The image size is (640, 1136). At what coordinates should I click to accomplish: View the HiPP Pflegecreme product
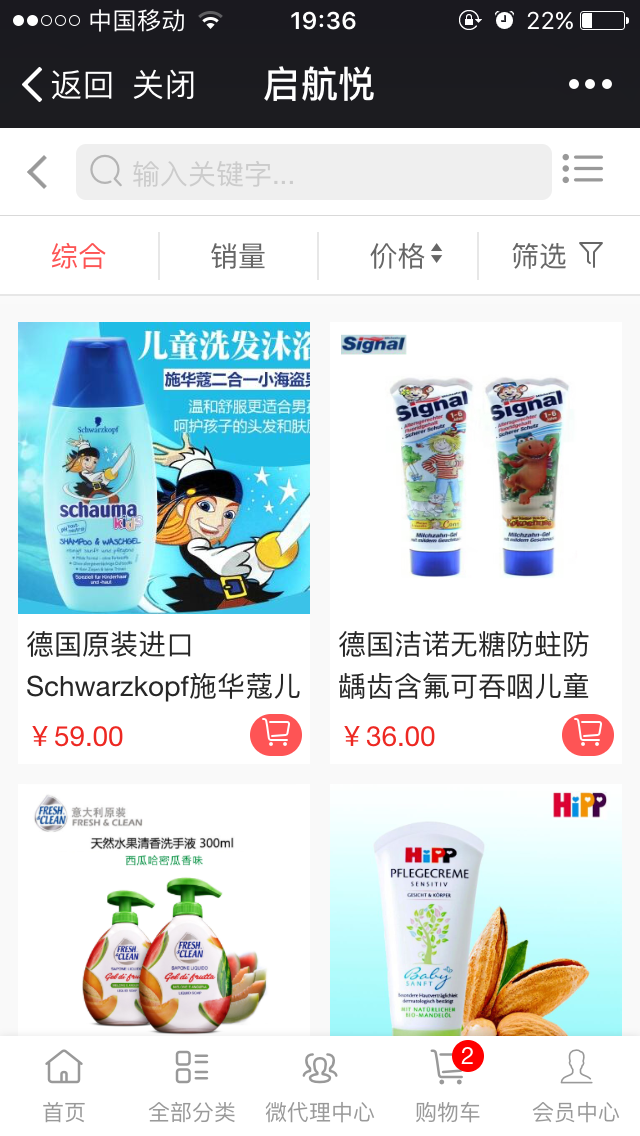tap(476, 910)
